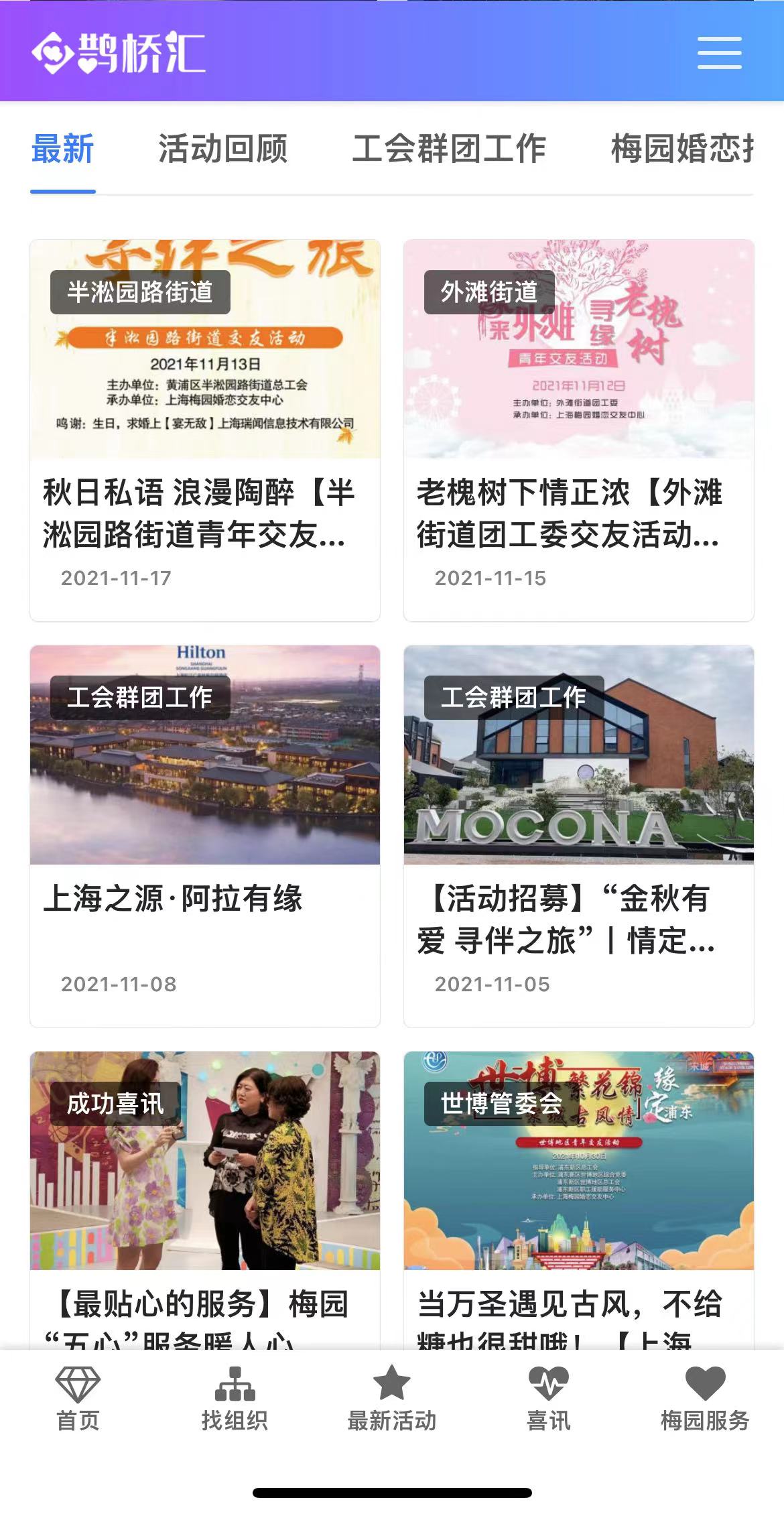
Task: Open the hamburger menu
Action: click(719, 52)
